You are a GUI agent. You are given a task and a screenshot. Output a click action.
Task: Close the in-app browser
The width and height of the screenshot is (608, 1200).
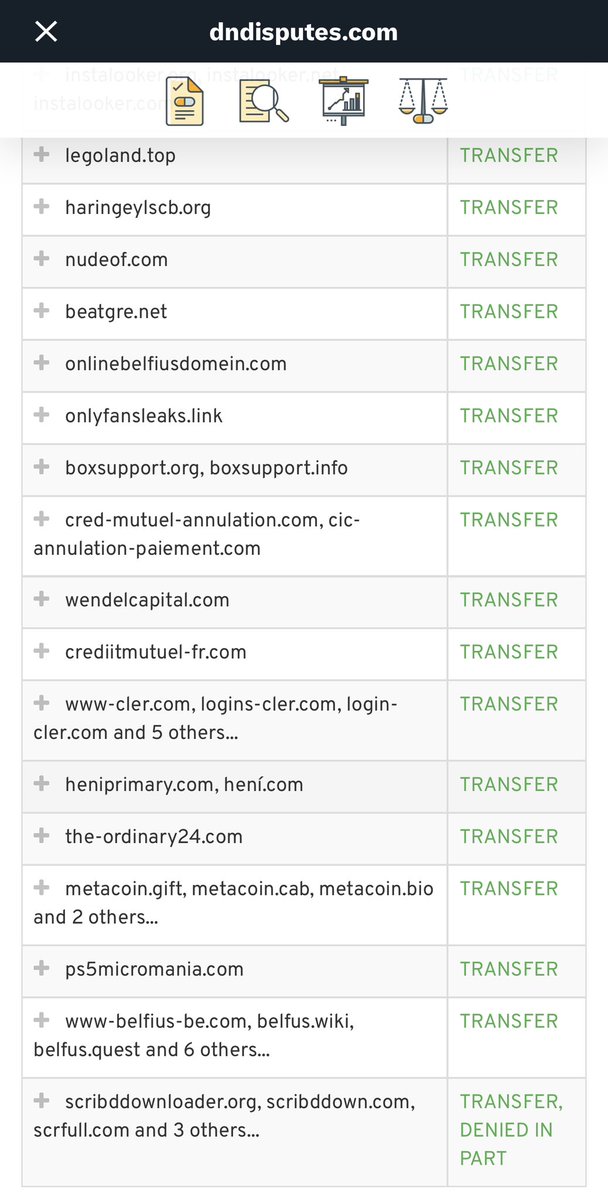[46, 32]
